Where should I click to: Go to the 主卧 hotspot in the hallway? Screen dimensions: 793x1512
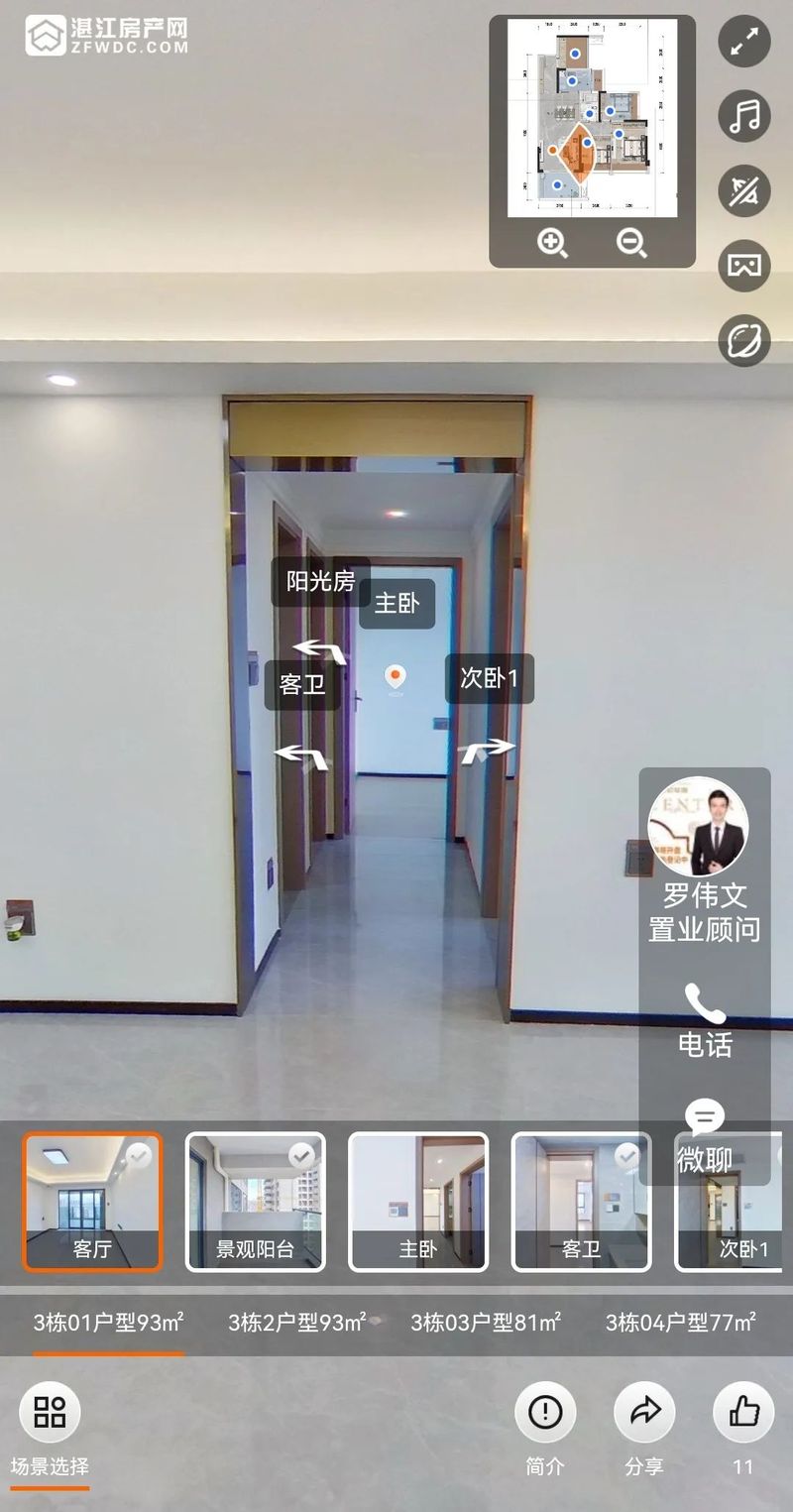[x=396, y=603]
